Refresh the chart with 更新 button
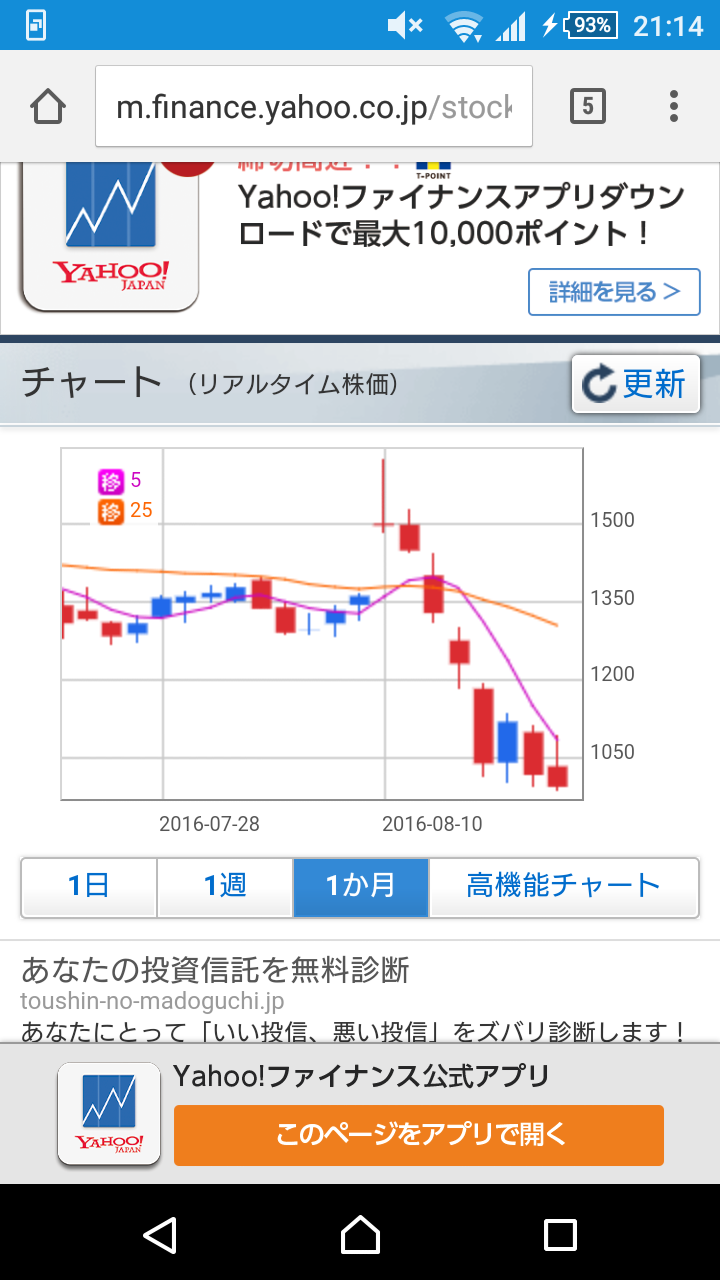720x1280 pixels. [x=636, y=384]
